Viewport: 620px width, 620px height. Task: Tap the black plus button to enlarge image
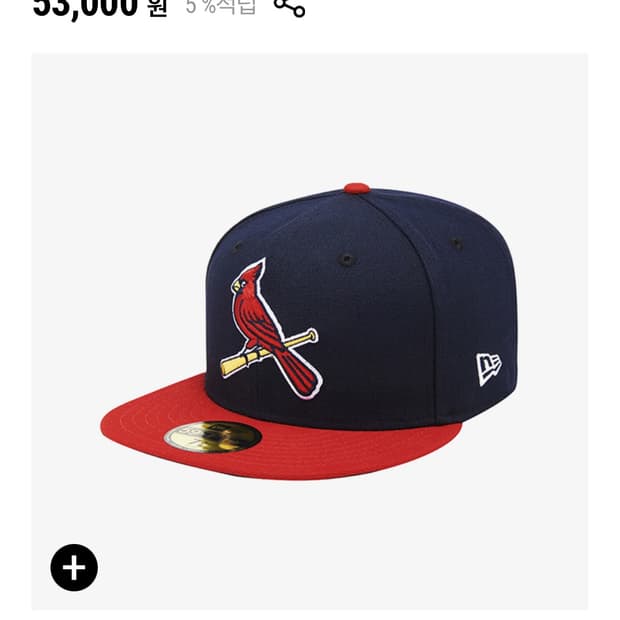[74, 568]
